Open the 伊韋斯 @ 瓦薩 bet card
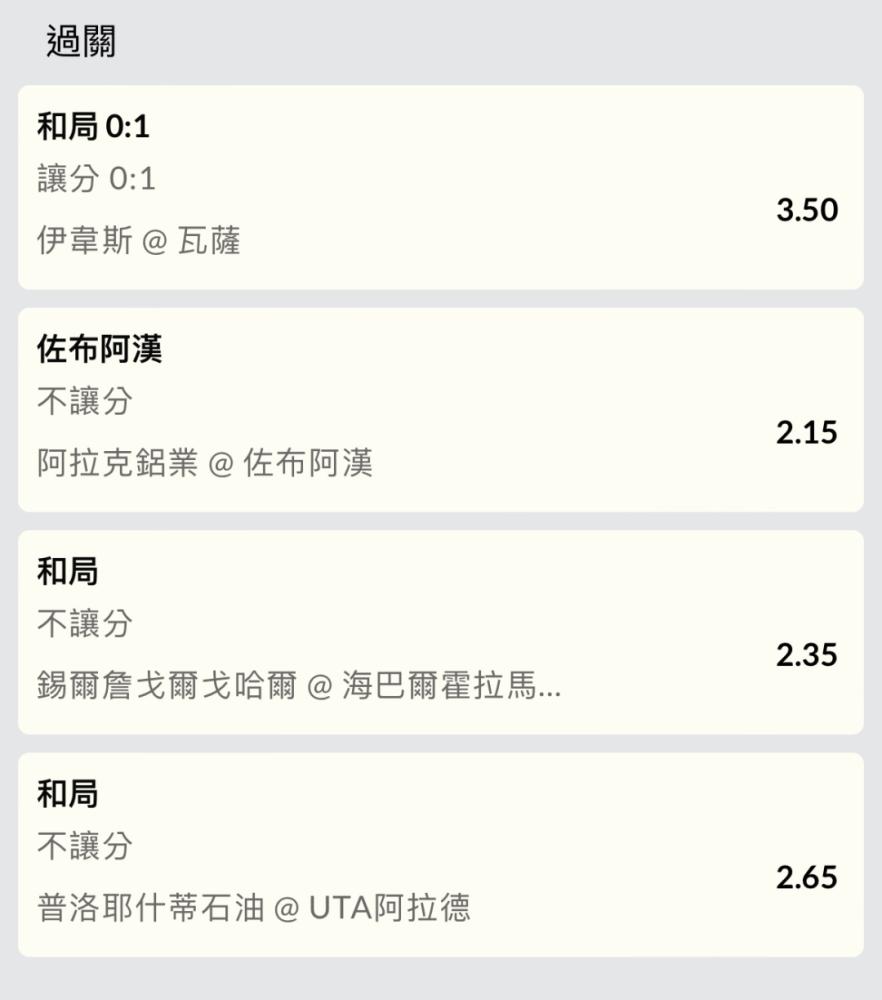 point(440,187)
